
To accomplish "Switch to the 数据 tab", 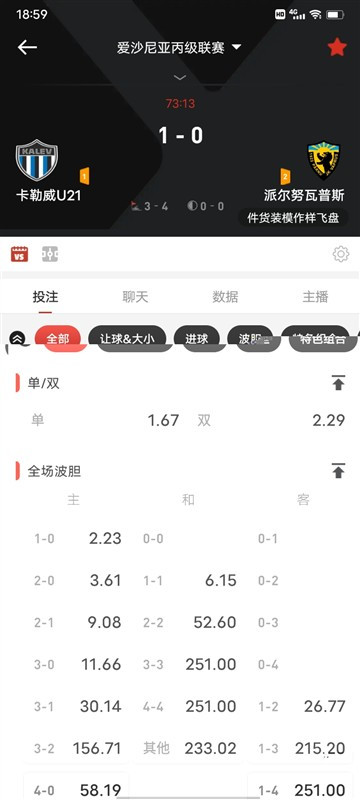I will tap(225, 297).
